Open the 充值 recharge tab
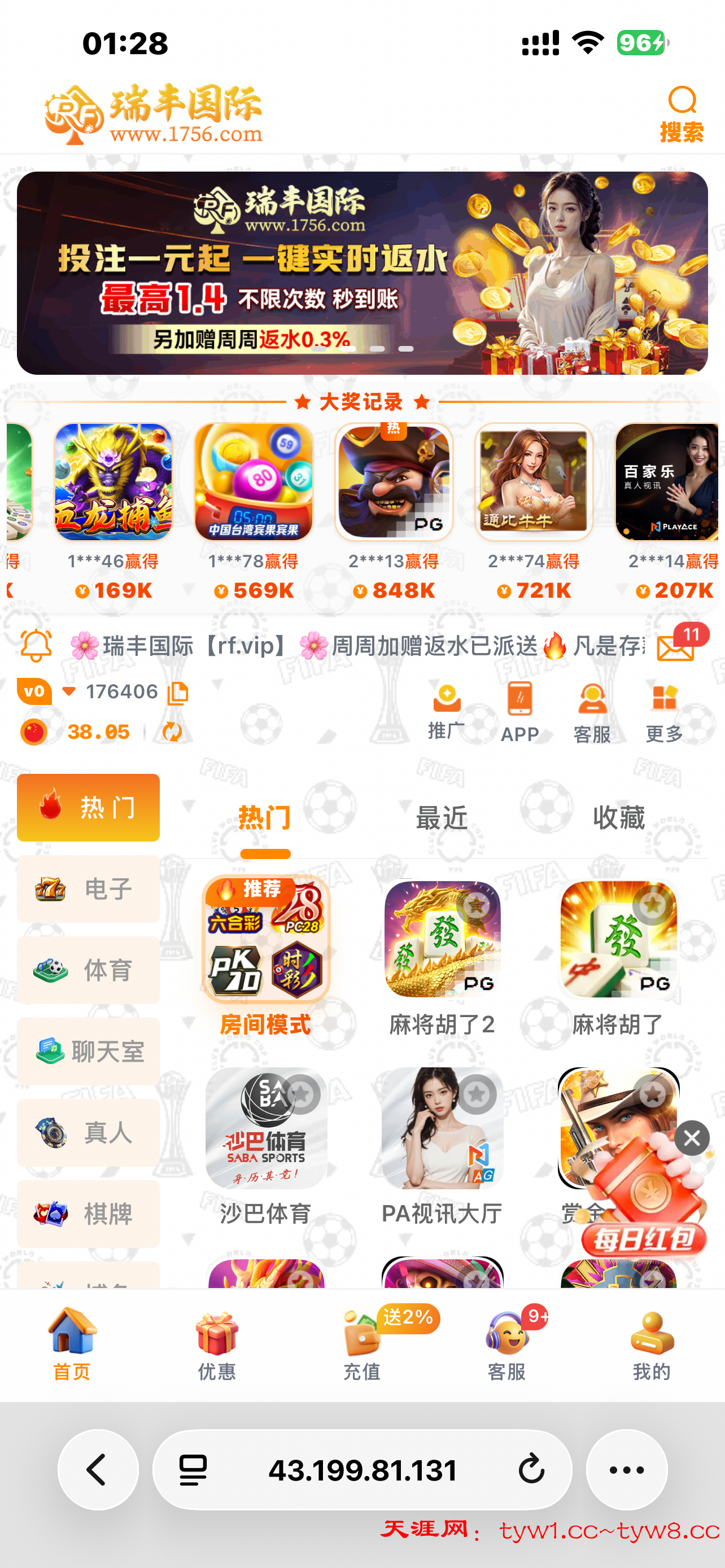Screen dimensions: 725x1568 361,1344
